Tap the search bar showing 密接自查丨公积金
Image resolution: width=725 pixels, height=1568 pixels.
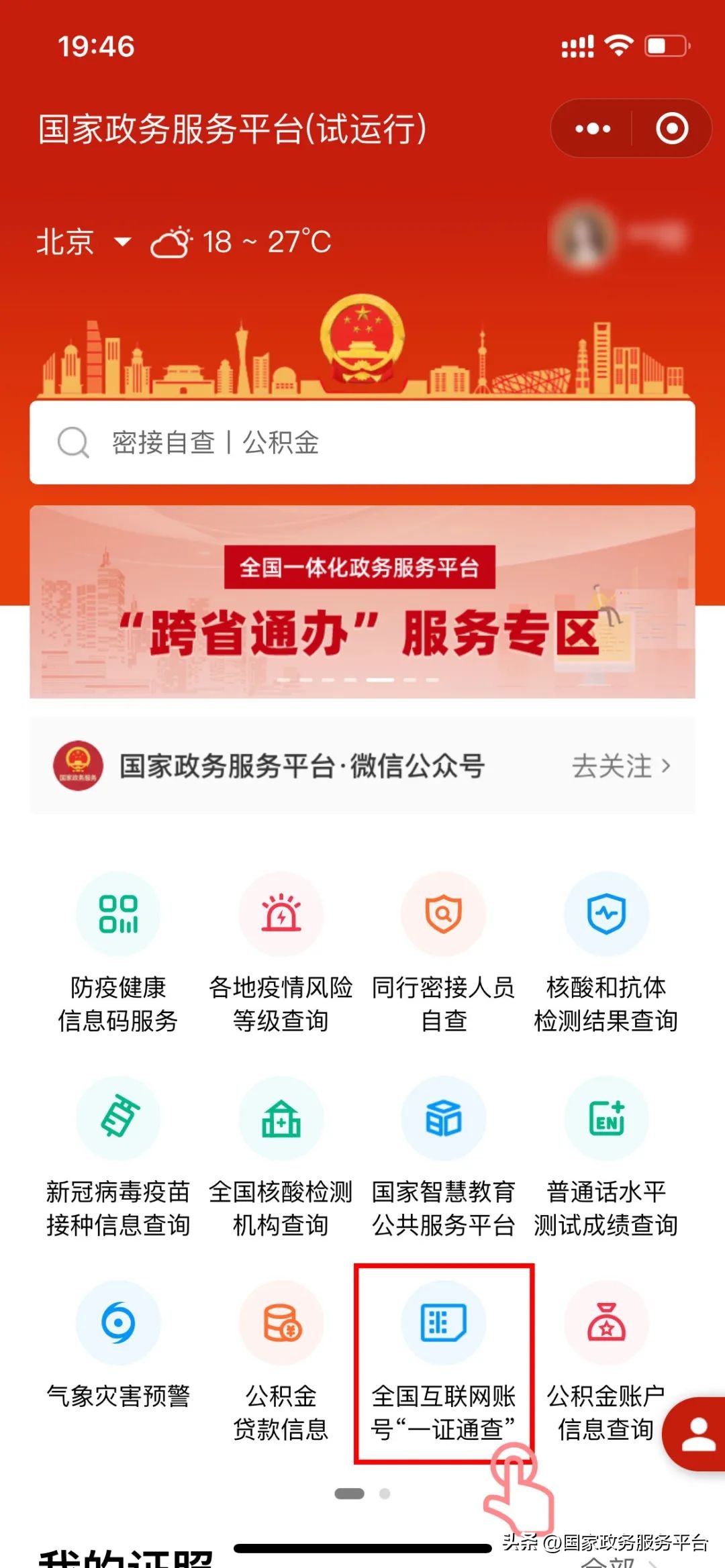[x=362, y=442]
